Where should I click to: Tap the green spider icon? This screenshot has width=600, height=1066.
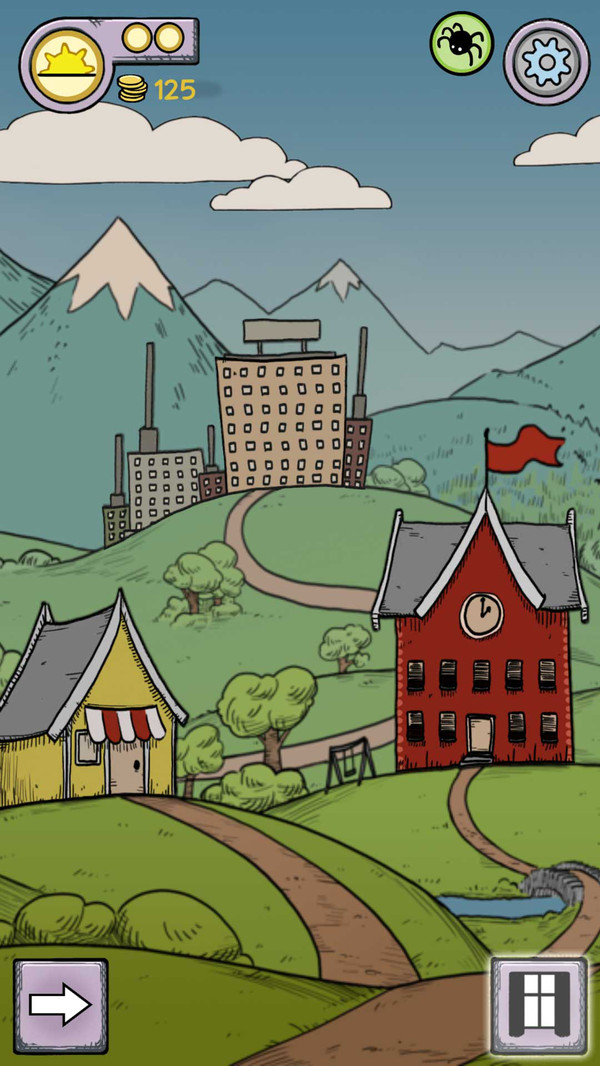pyautogui.click(x=462, y=43)
